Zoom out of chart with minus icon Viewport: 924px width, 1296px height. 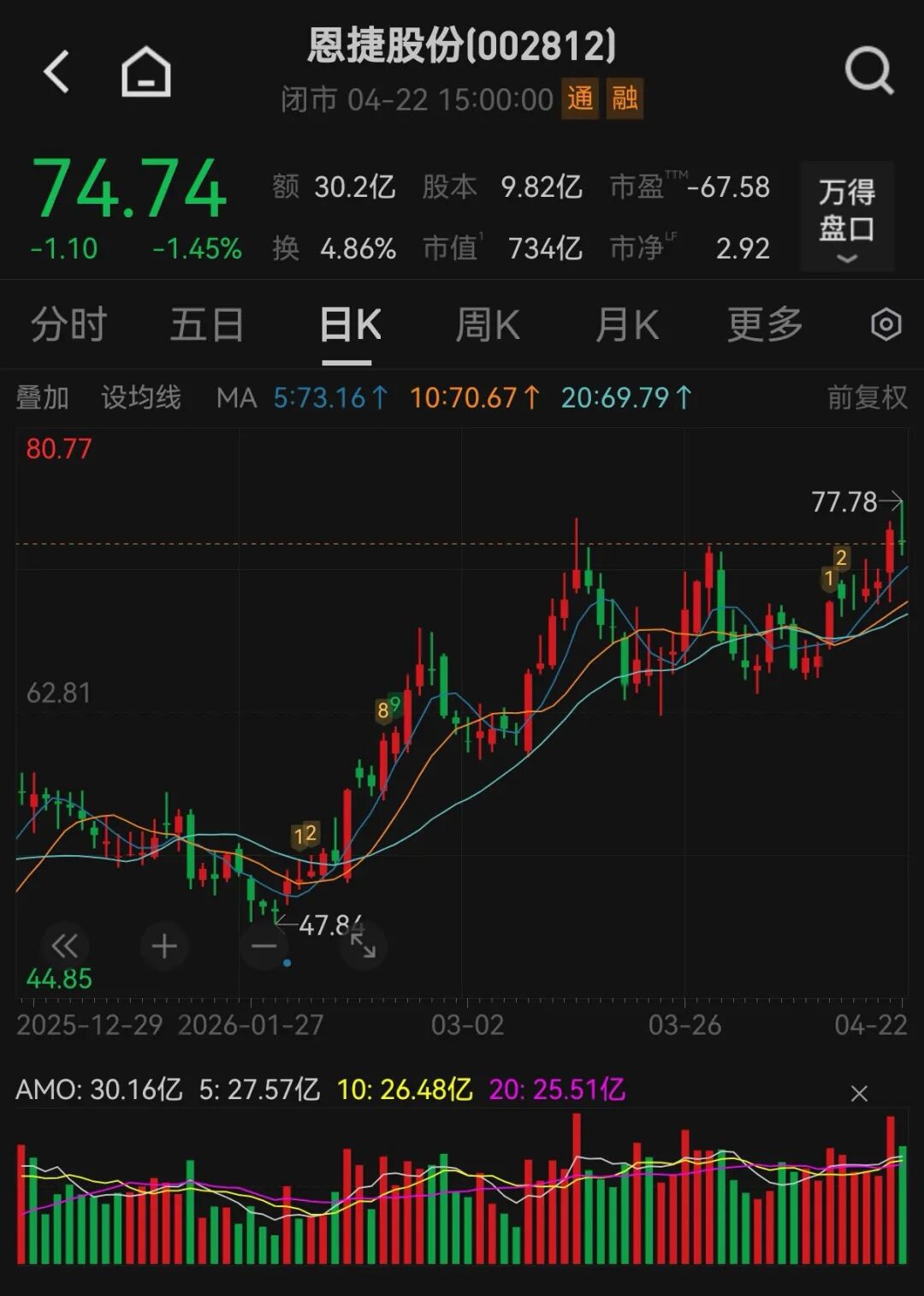coord(264,946)
